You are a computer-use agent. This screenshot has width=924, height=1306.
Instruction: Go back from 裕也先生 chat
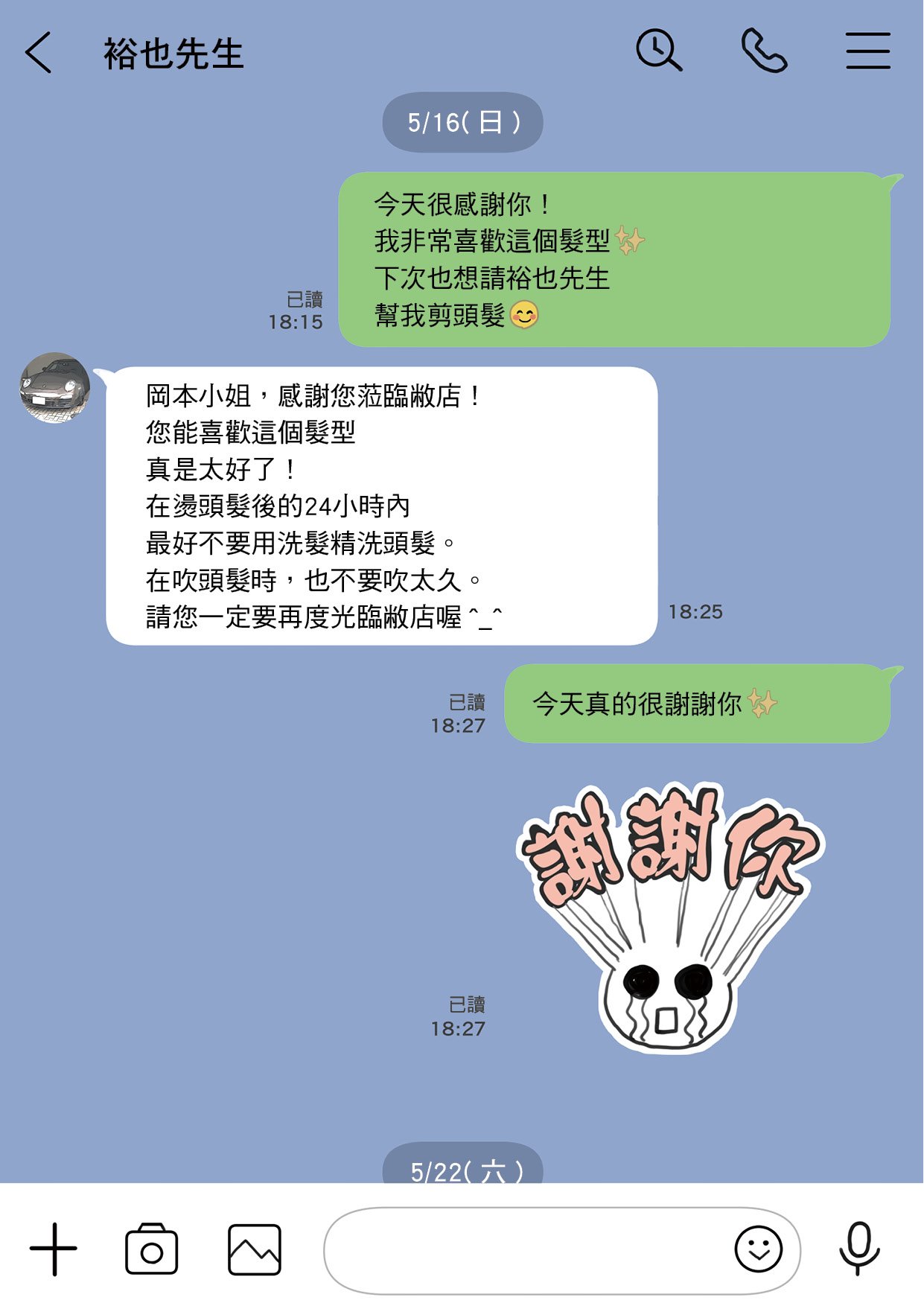click(x=39, y=53)
